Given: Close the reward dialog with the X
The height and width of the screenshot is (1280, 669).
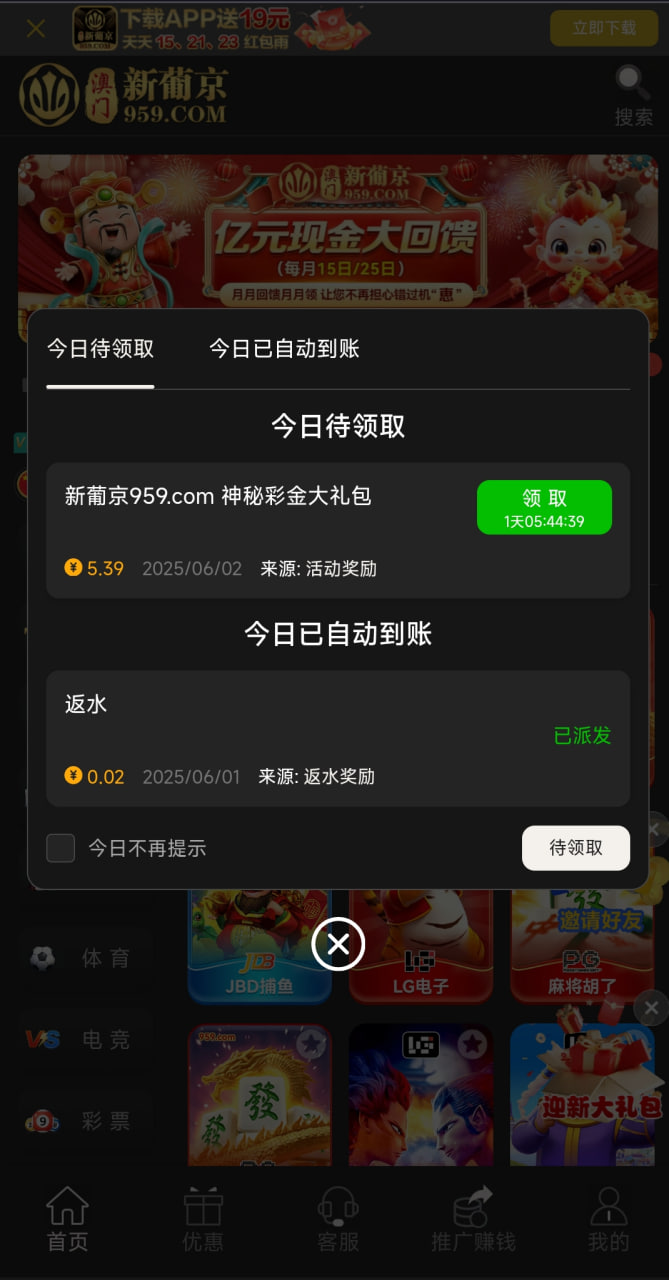Looking at the screenshot, I should pos(338,944).
